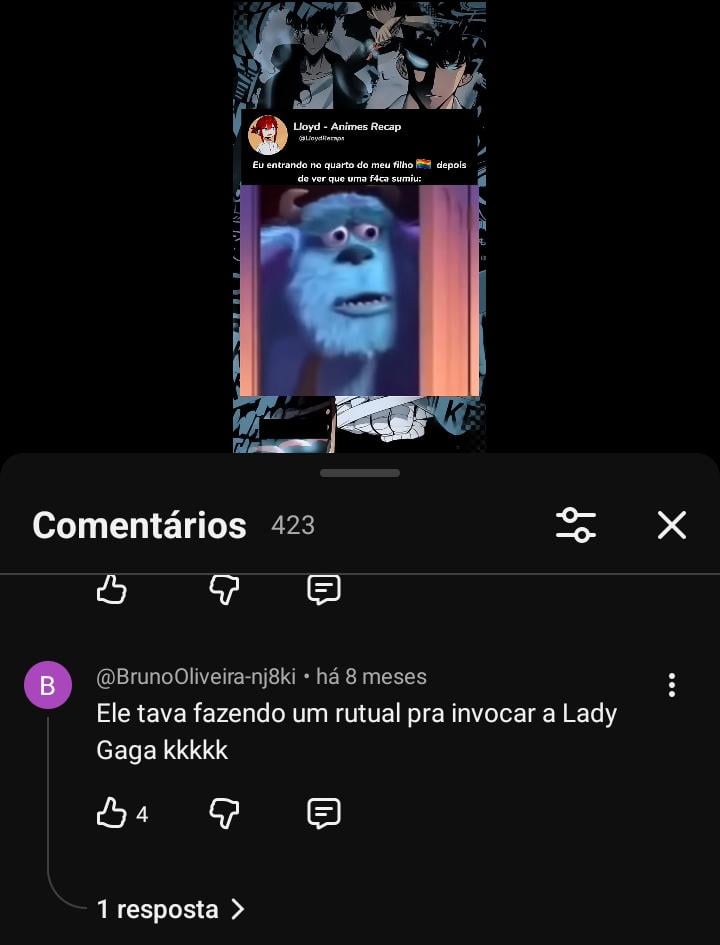Viewport: 720px width, 945px height.
Task: Dislike BrunoOliveira's Lady Gaga comment
Action: click(224, 813)
